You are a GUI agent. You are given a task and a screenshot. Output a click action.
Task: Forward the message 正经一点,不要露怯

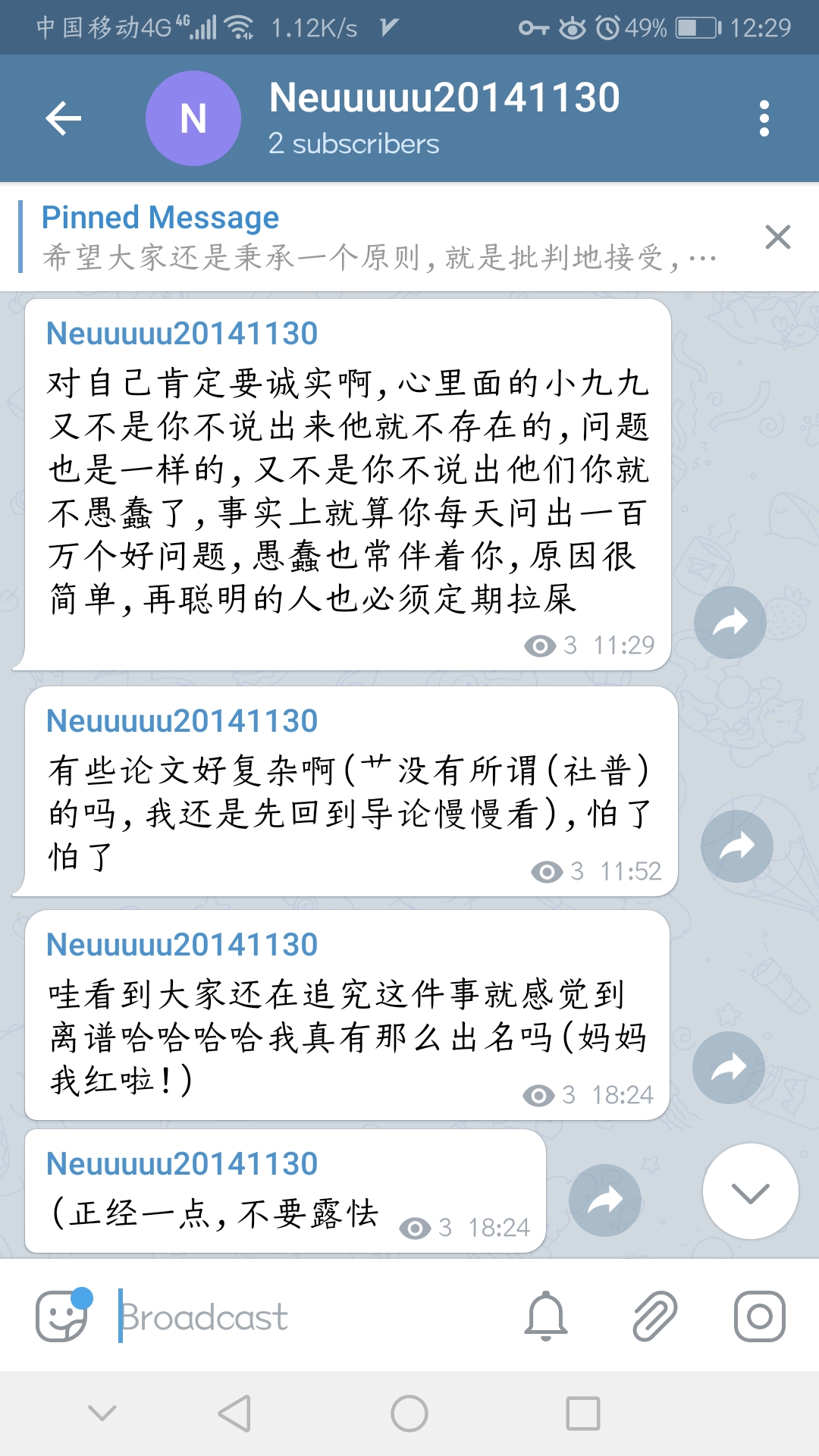click(605, 1200)
